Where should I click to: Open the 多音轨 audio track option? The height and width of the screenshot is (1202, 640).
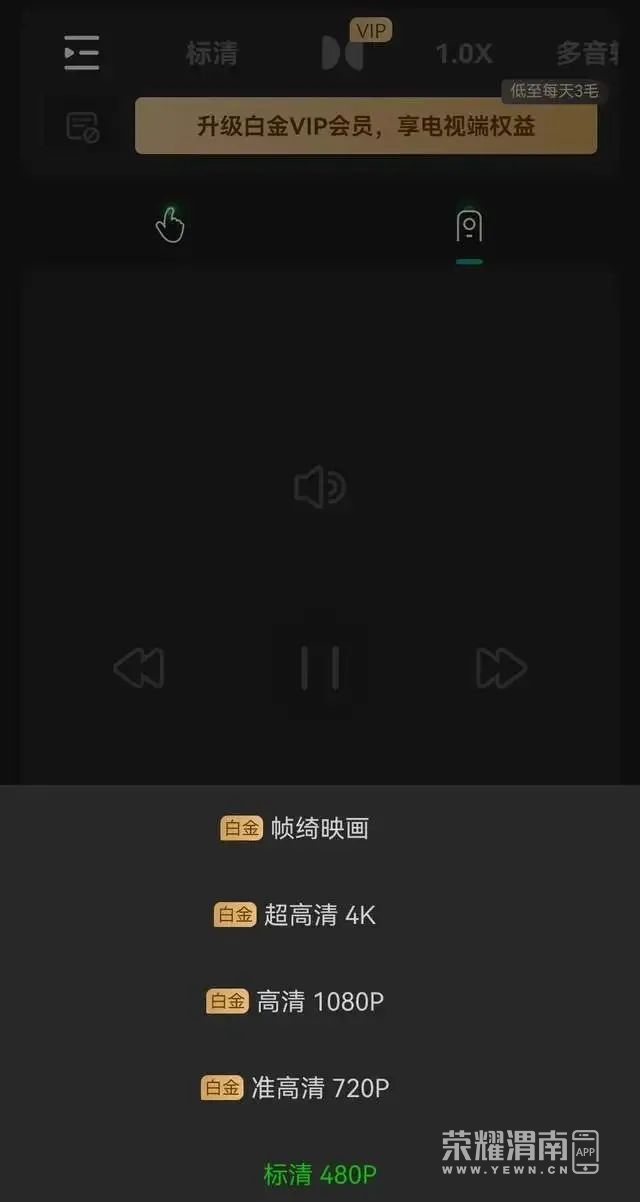coord(596,54)
